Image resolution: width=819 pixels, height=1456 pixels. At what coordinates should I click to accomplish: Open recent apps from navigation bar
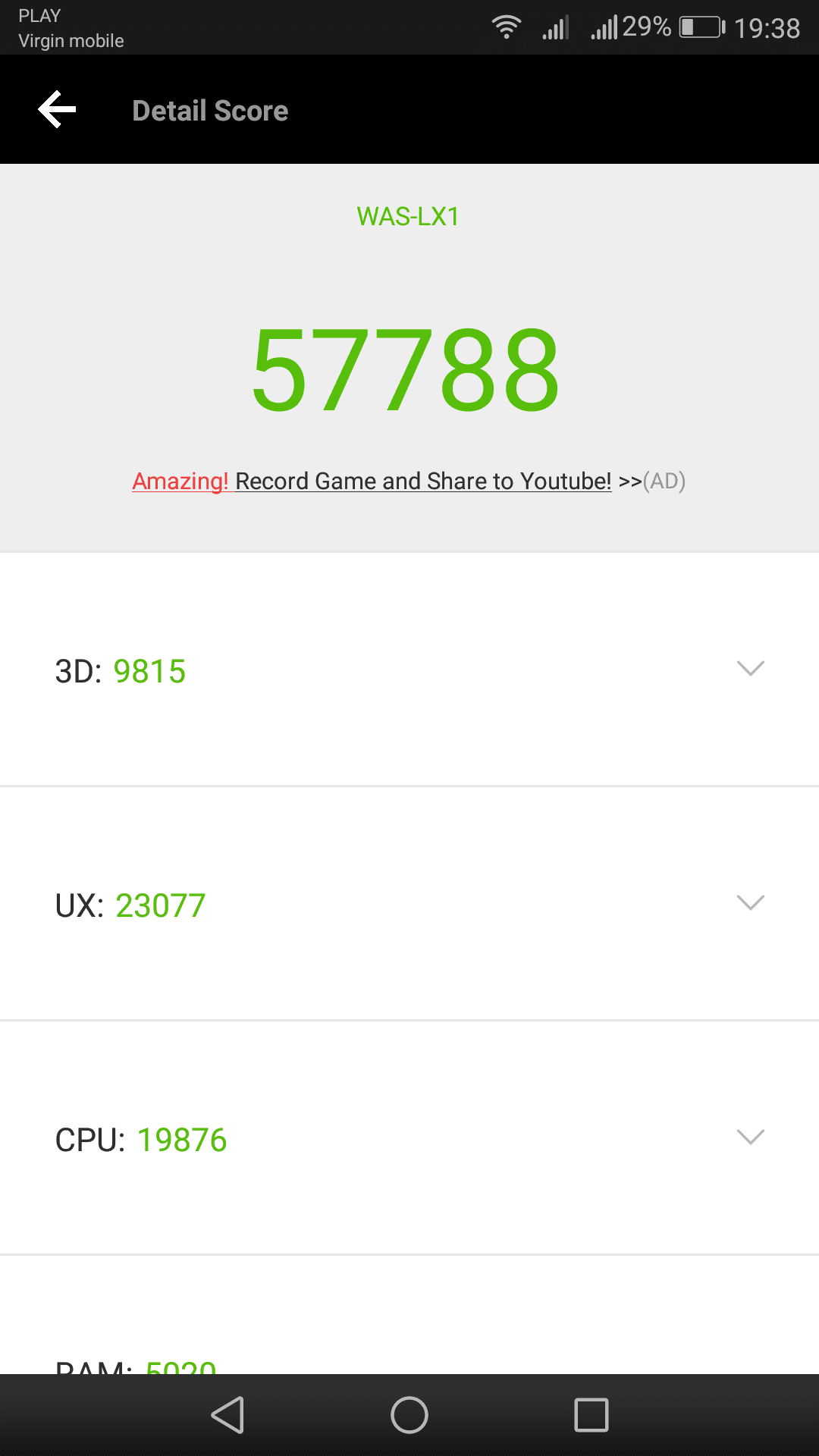[591, 1415]
